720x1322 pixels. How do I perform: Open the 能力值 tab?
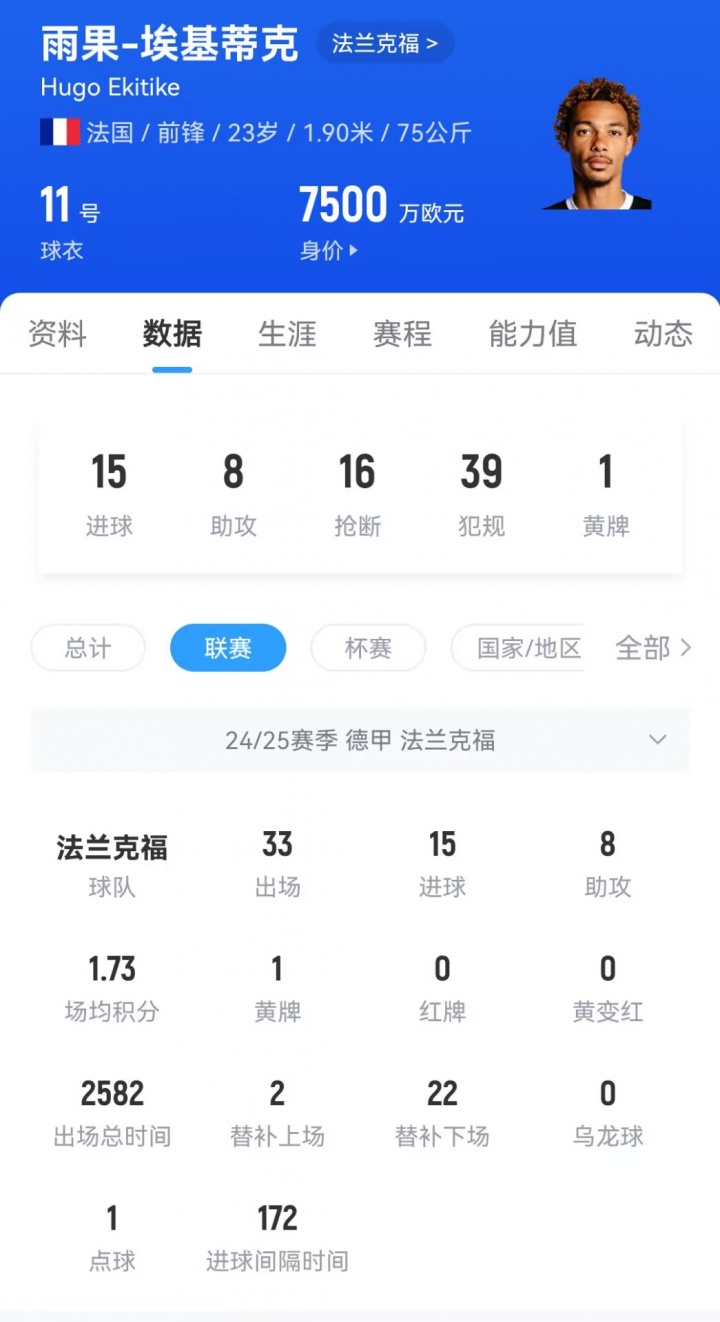coord(532,334)
